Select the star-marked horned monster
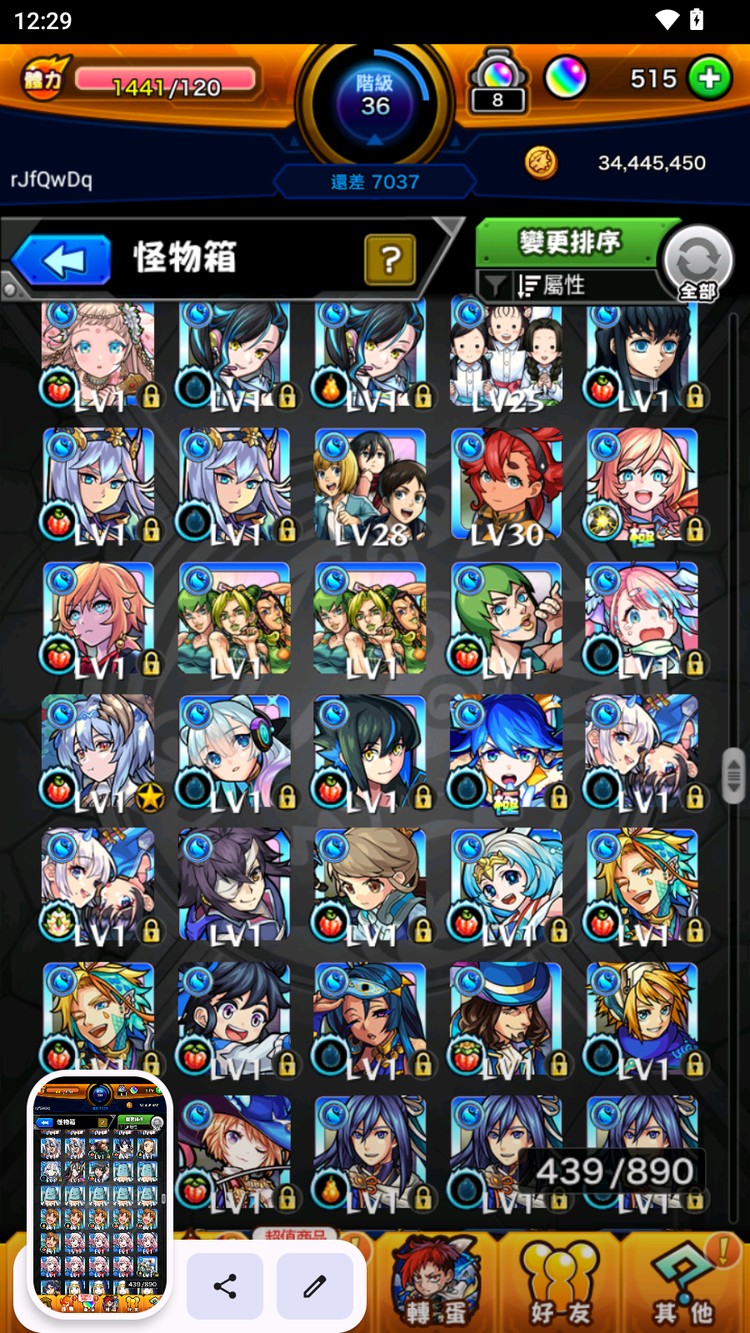This screenshot has width=750, height=1333. click(98, 752)
